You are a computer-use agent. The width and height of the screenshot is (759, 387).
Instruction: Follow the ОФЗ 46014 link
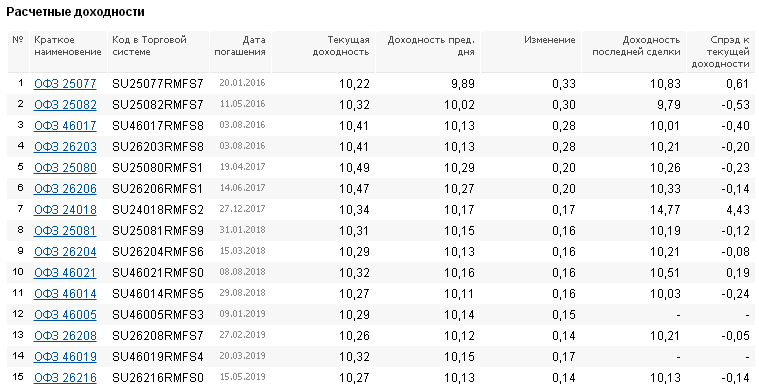65,294
